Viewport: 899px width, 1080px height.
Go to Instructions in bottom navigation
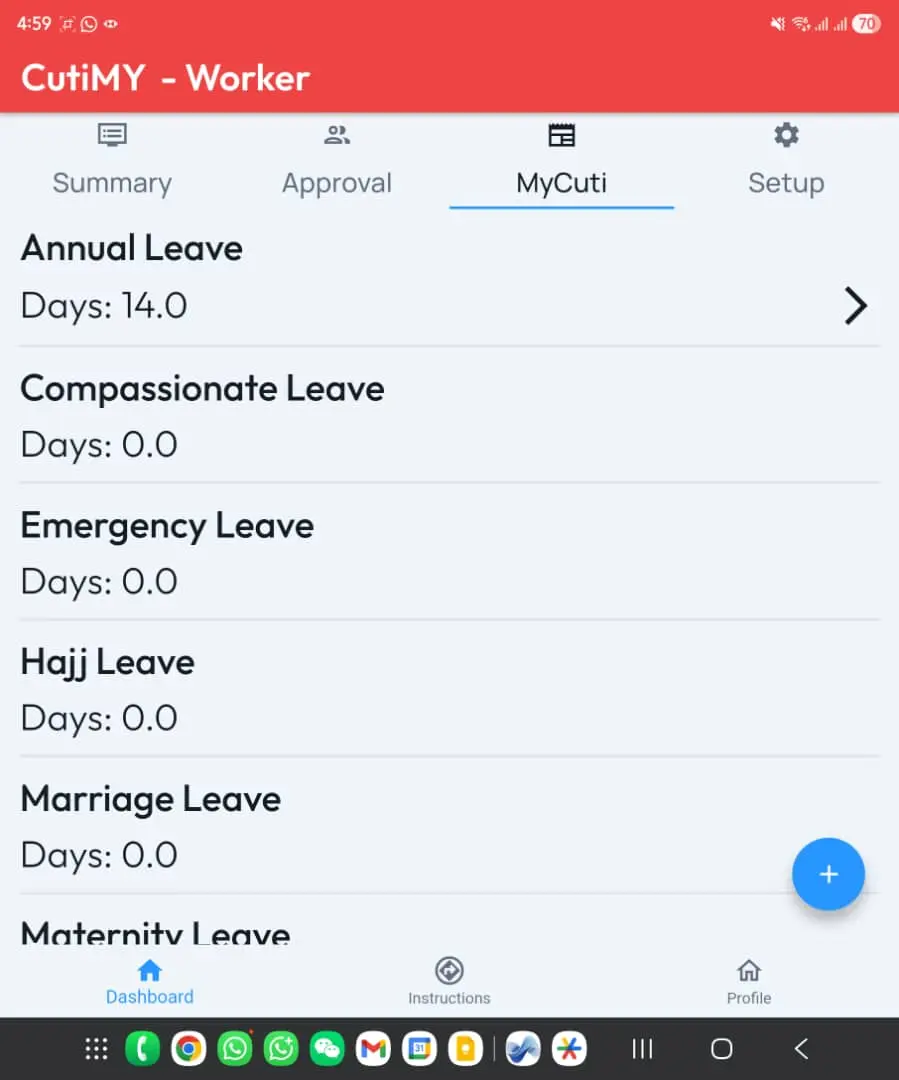[449, 981]
